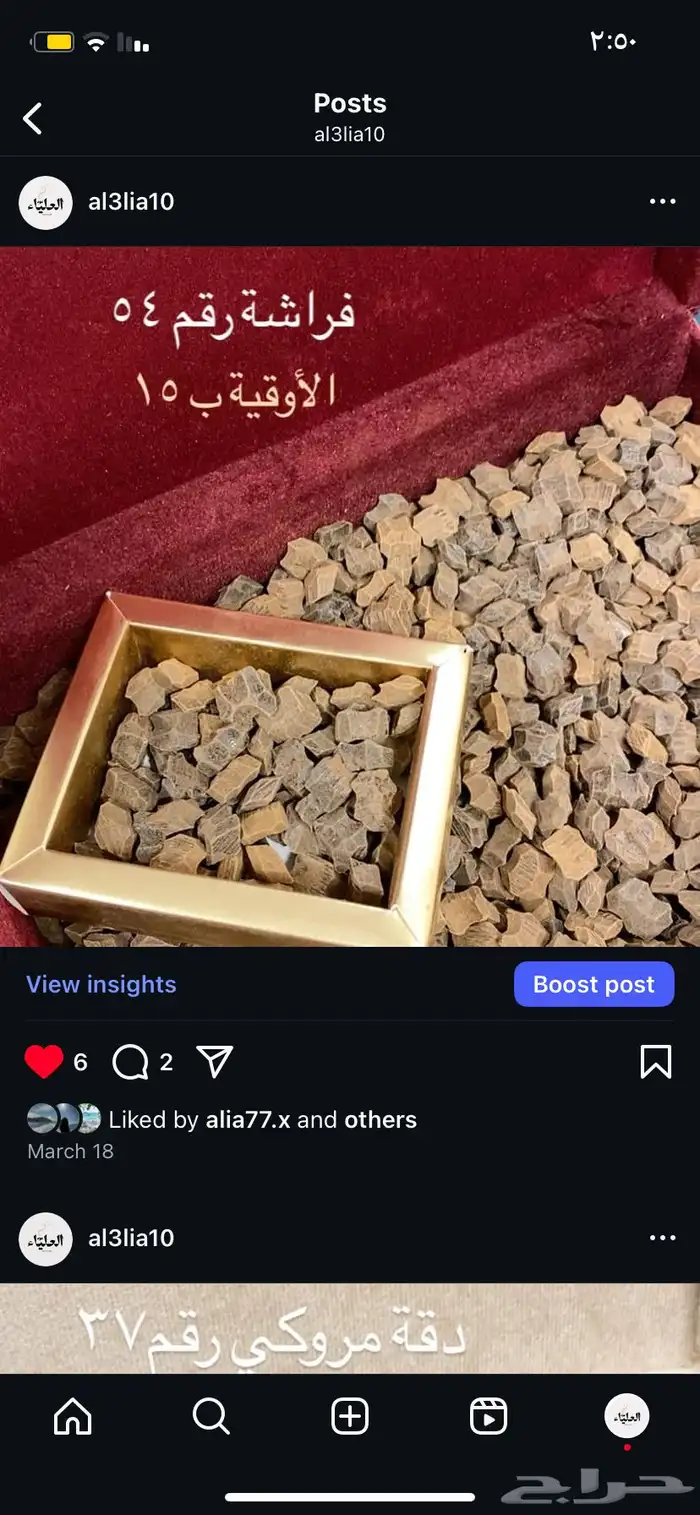Switch to the Search tab
The width and height of the screenshot is (700, 1515).
pos(210,1416)
